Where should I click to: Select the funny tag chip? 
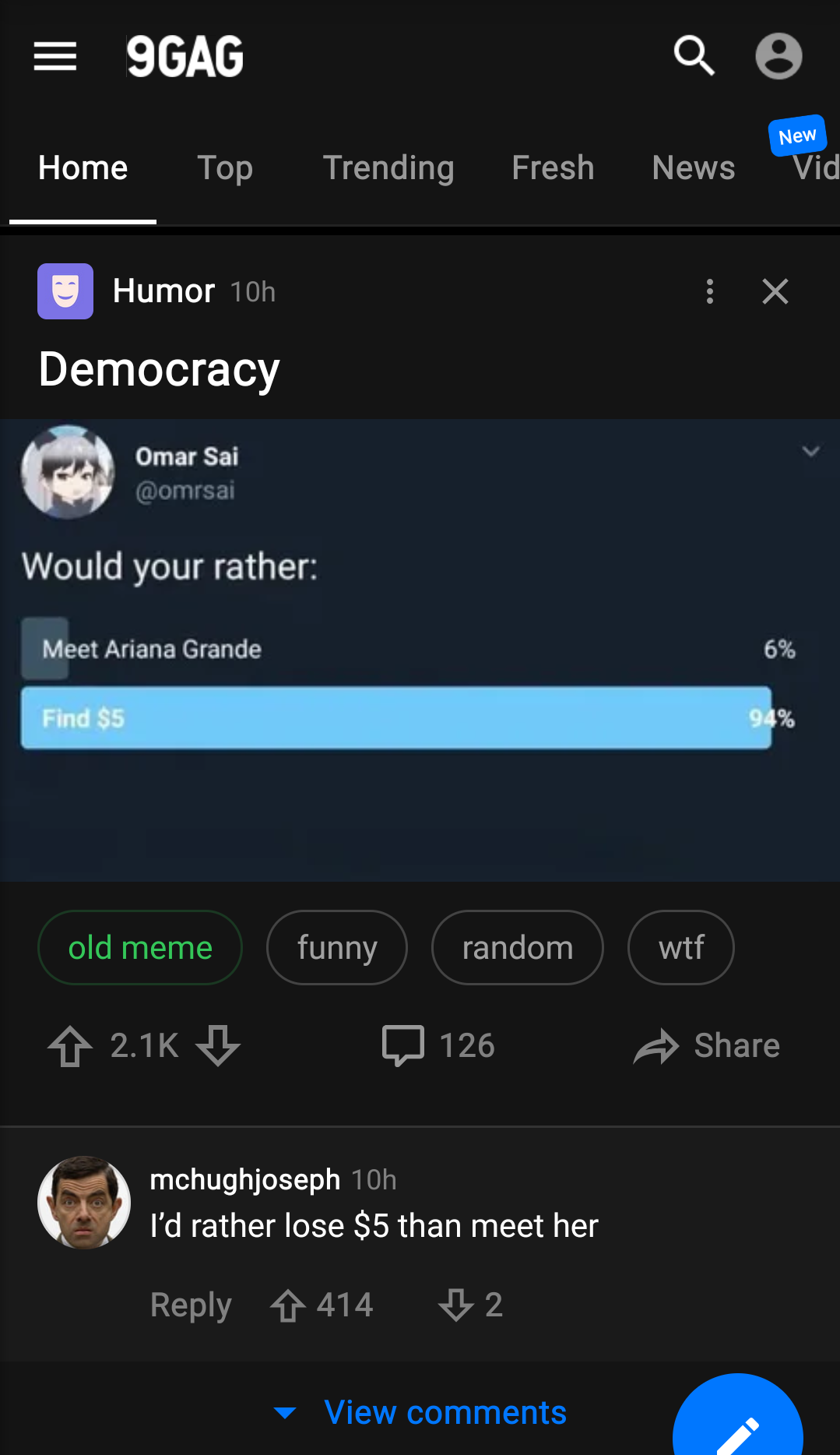tap(337, 947)
